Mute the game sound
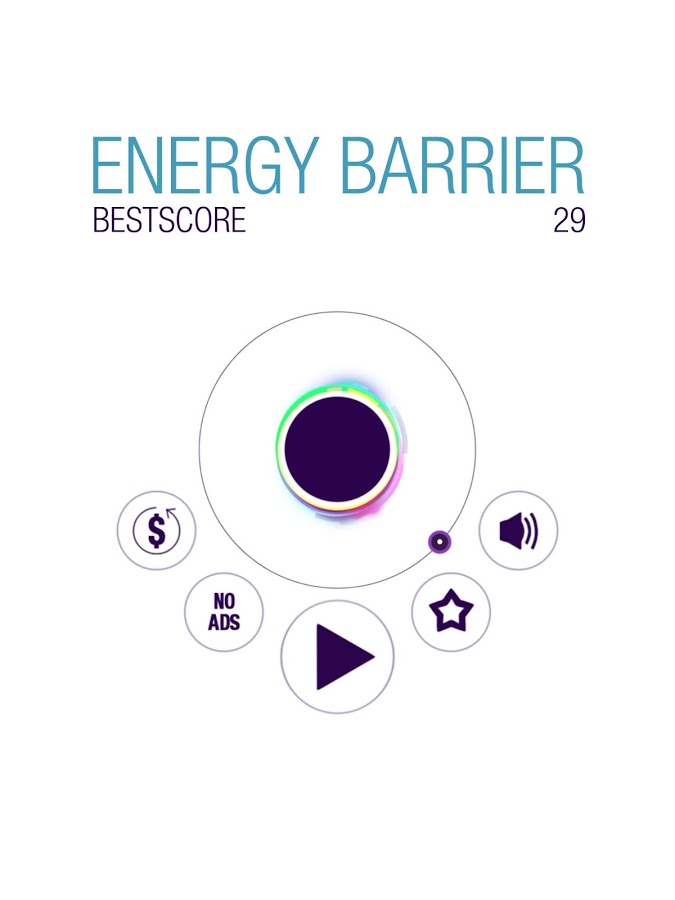The width and height of the screenshot is (675, 900). (x=518, y=530)
